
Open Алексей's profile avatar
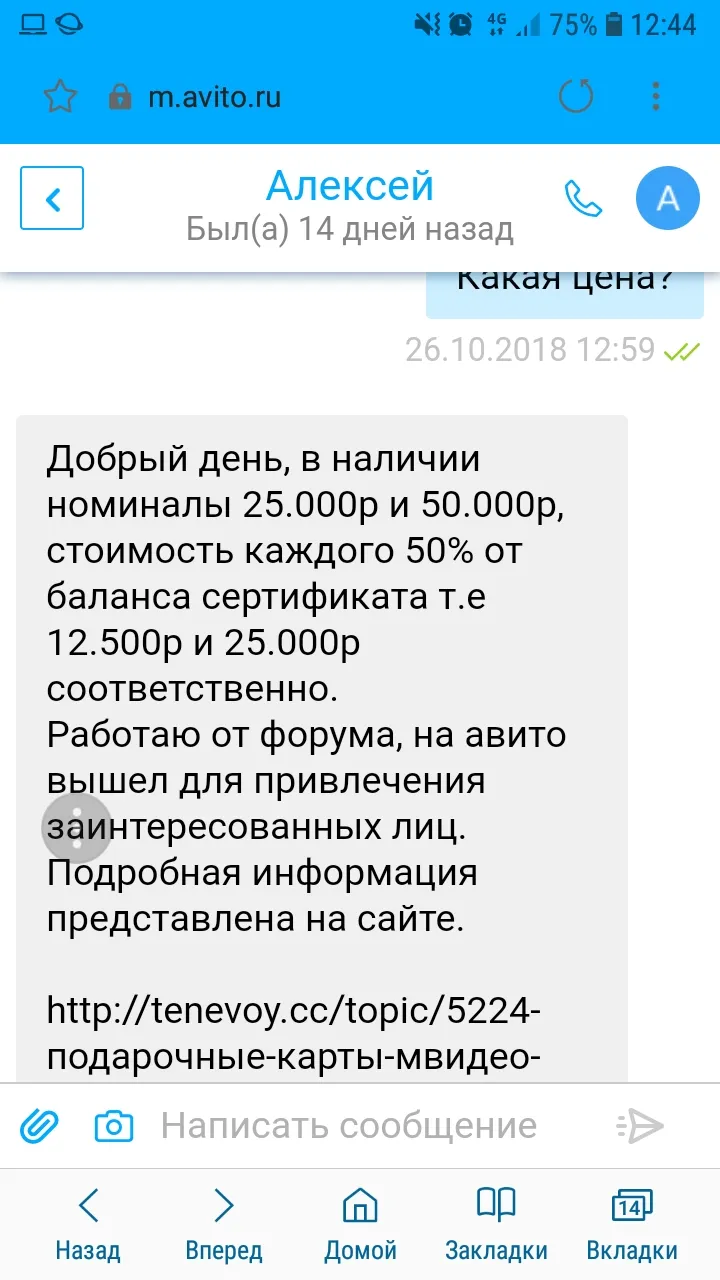(667, 198)
